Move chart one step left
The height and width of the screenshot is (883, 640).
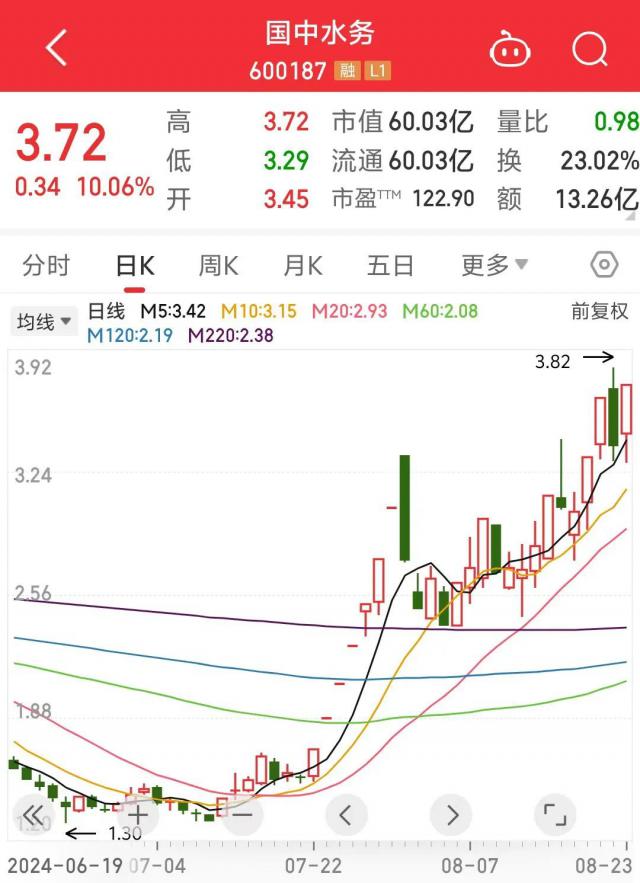(345, 814)
